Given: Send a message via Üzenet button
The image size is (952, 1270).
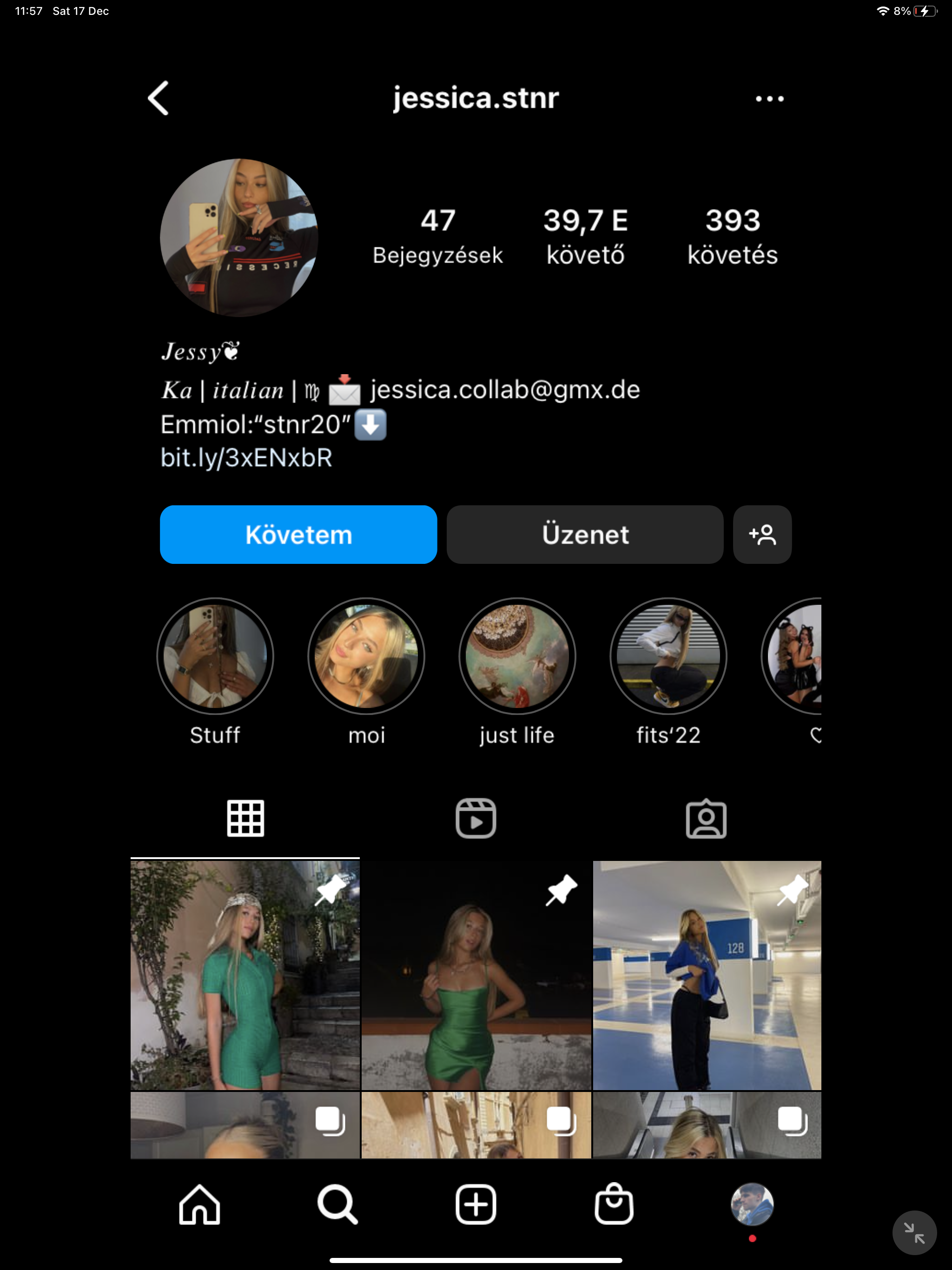Looking at the screenshot, I should point(584,535).
